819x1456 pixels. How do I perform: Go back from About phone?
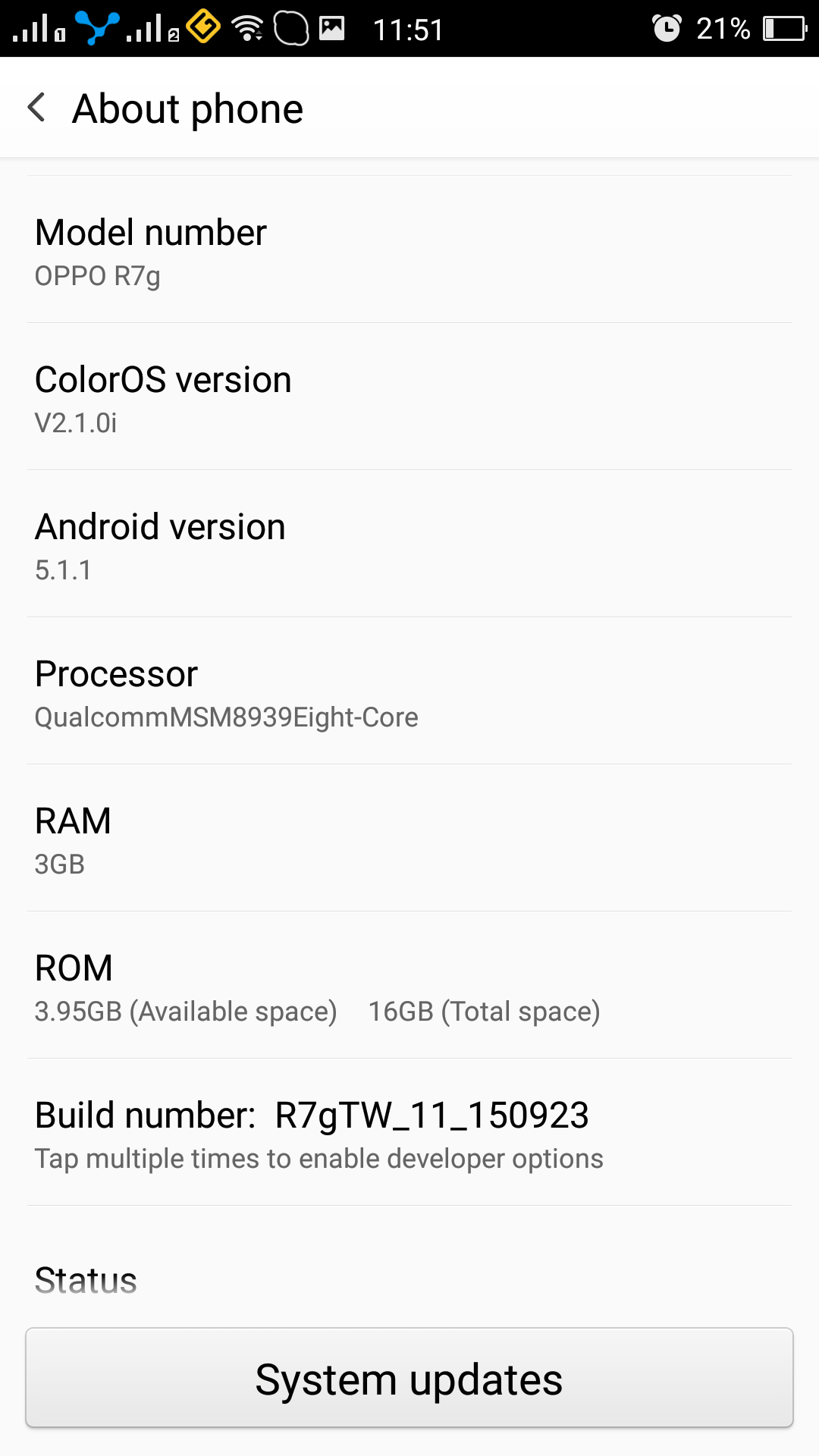click(x=36, y=108)
